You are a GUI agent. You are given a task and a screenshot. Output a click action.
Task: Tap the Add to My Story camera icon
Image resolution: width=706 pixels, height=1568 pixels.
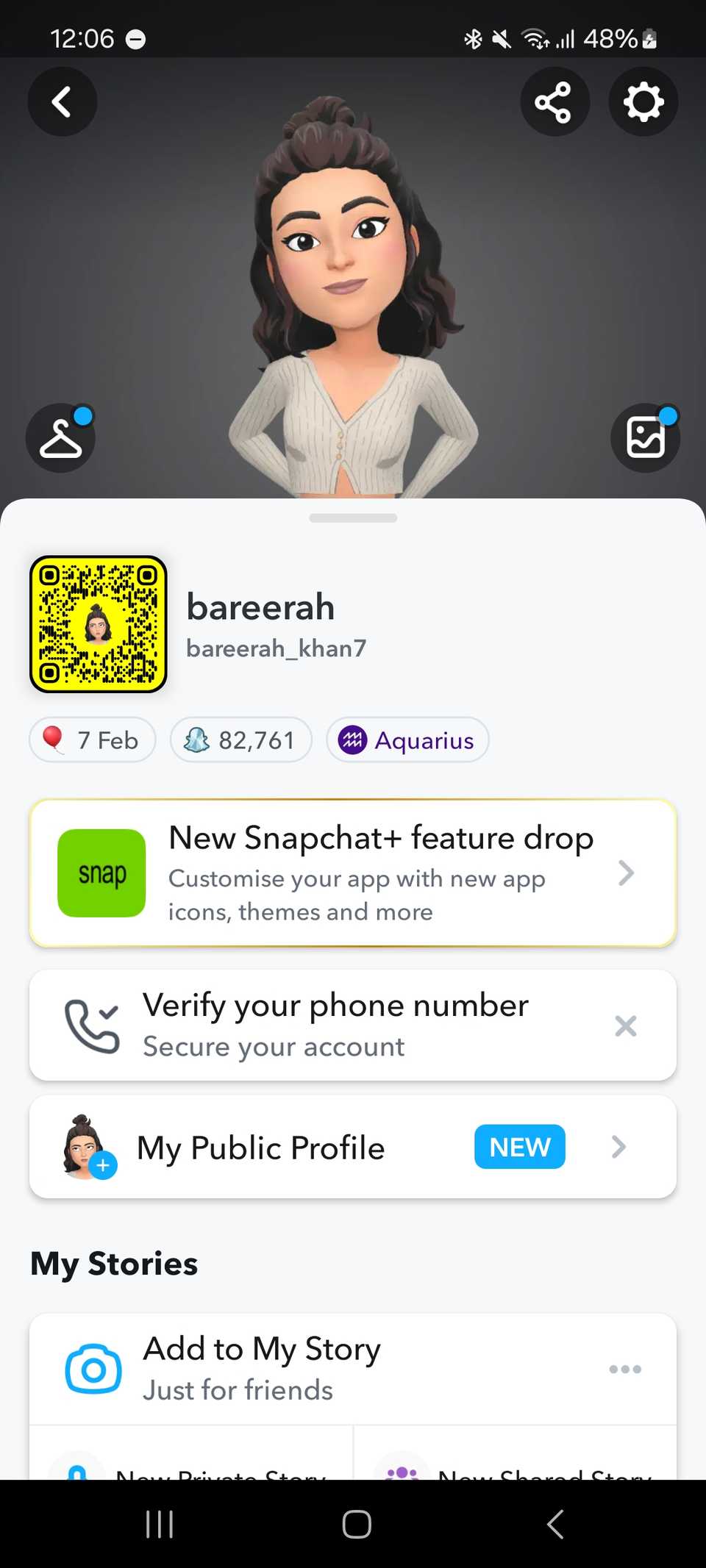93,1369
